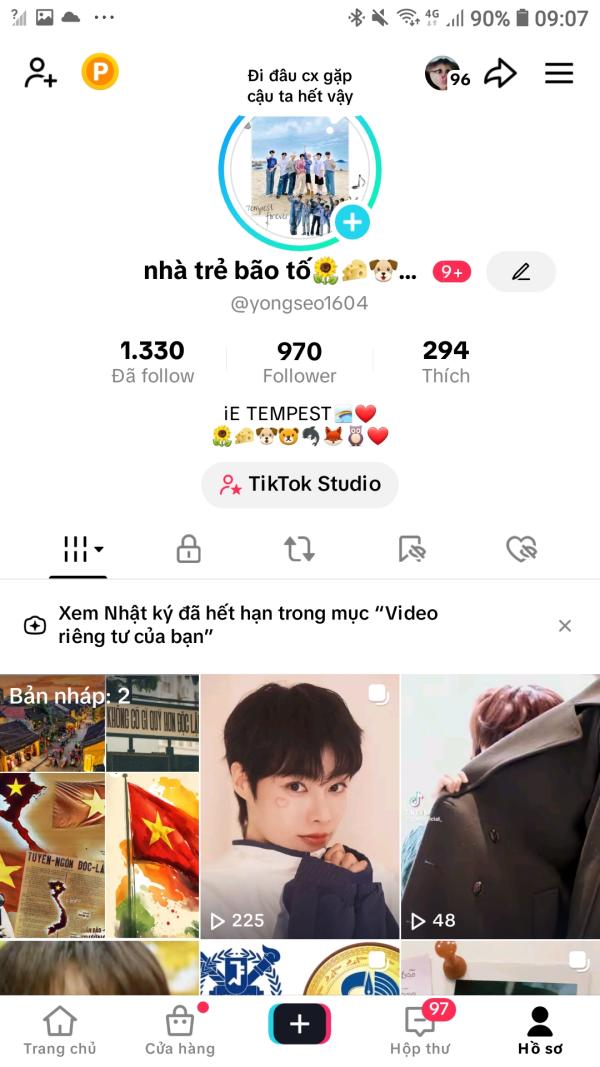View the Follower list
The height and width of the screenshot is (1067, 600).
[x=299, y=362]
